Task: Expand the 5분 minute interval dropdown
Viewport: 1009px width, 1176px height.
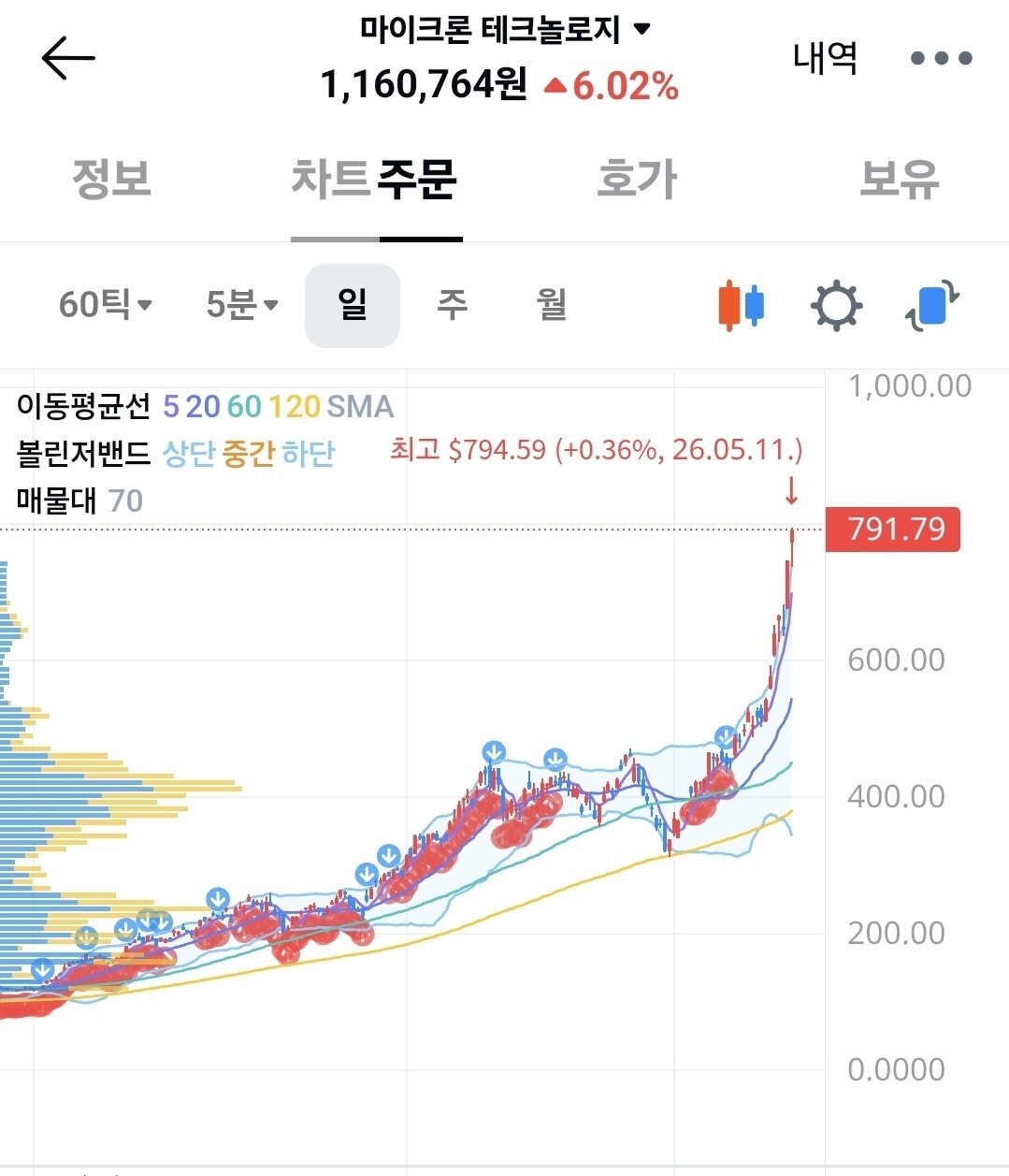Action: click(242, 305)
